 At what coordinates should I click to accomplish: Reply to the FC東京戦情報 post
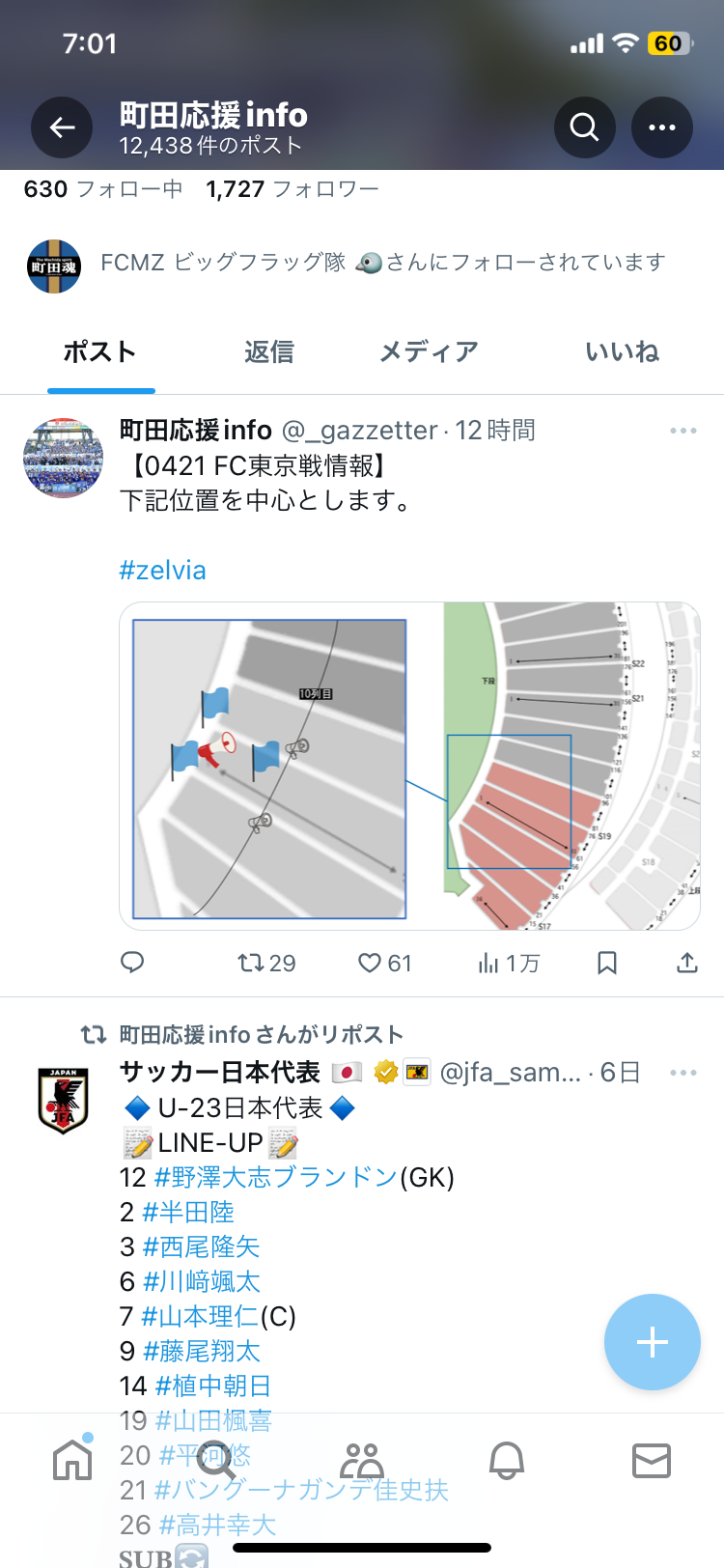click(132, 963)
